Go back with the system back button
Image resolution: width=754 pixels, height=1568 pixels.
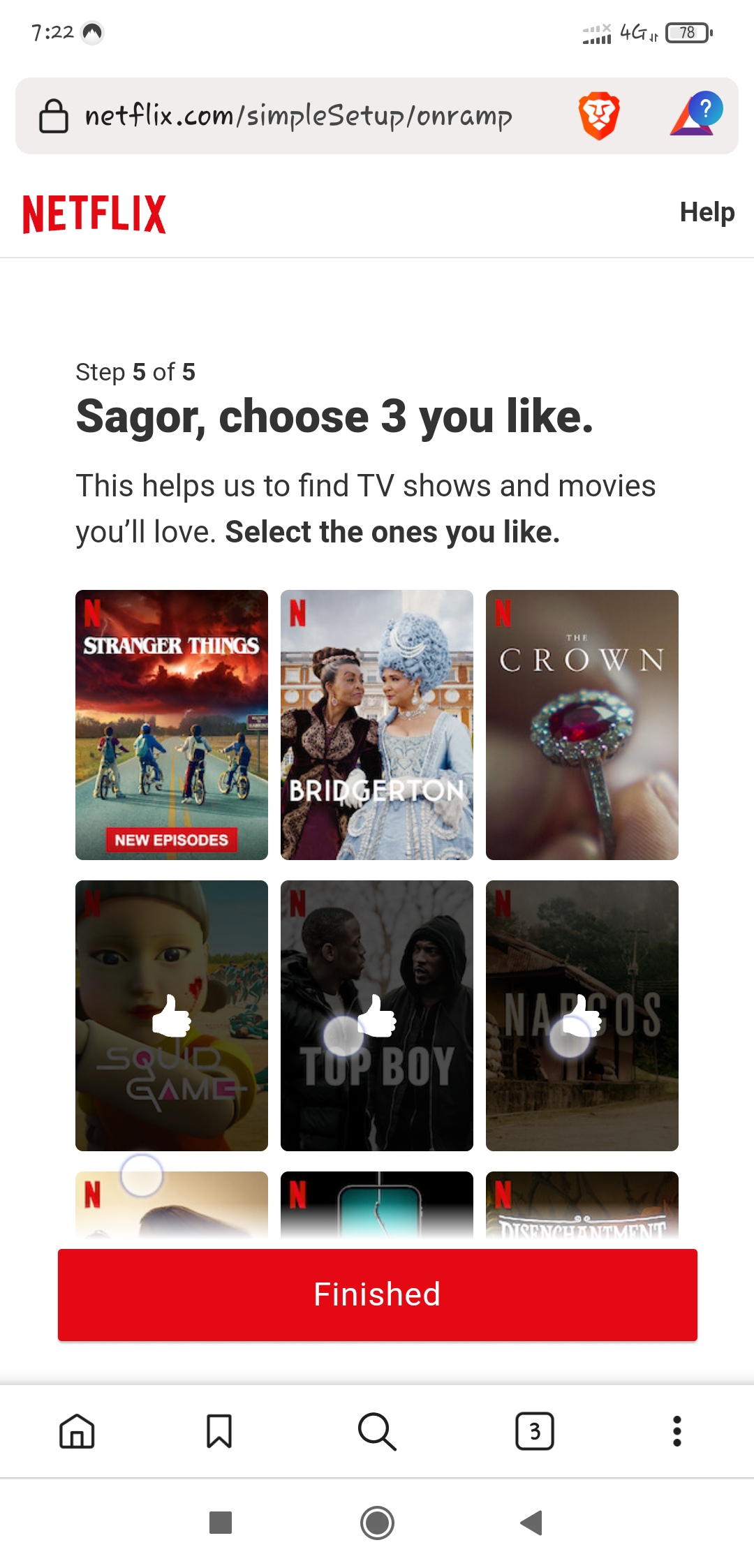pos(532,1523)
